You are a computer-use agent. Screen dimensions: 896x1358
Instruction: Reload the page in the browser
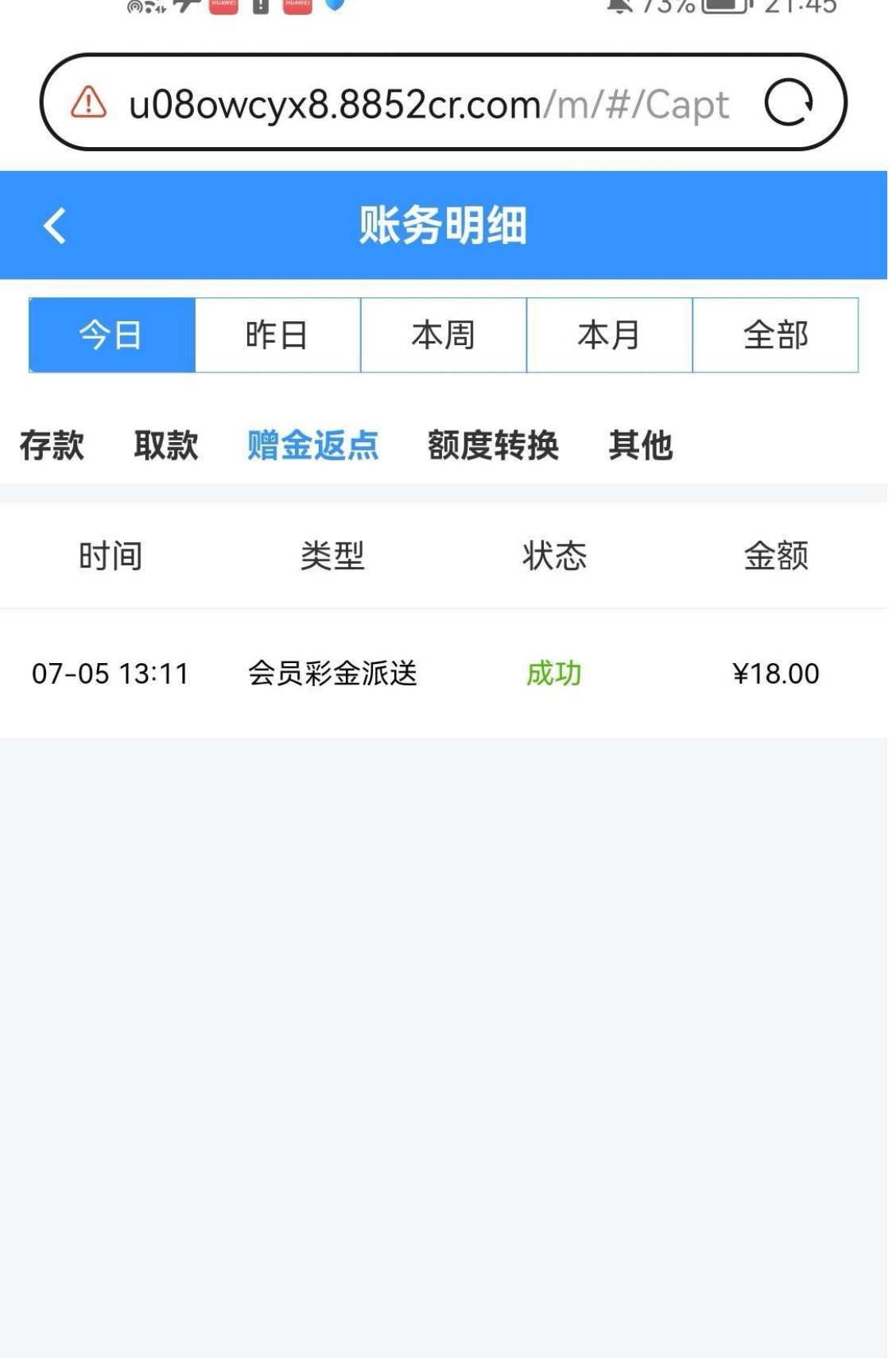(x=788, y=104)
